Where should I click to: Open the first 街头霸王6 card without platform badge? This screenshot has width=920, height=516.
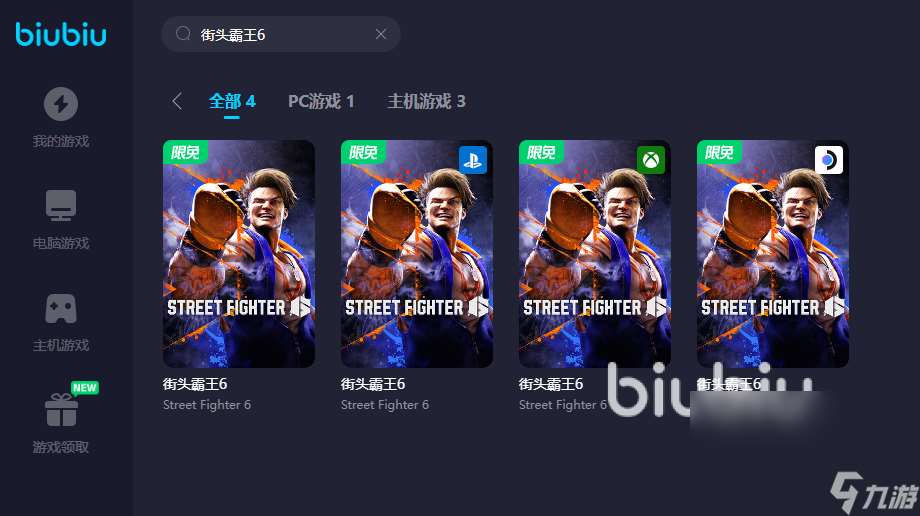click(x=239, y=254)
